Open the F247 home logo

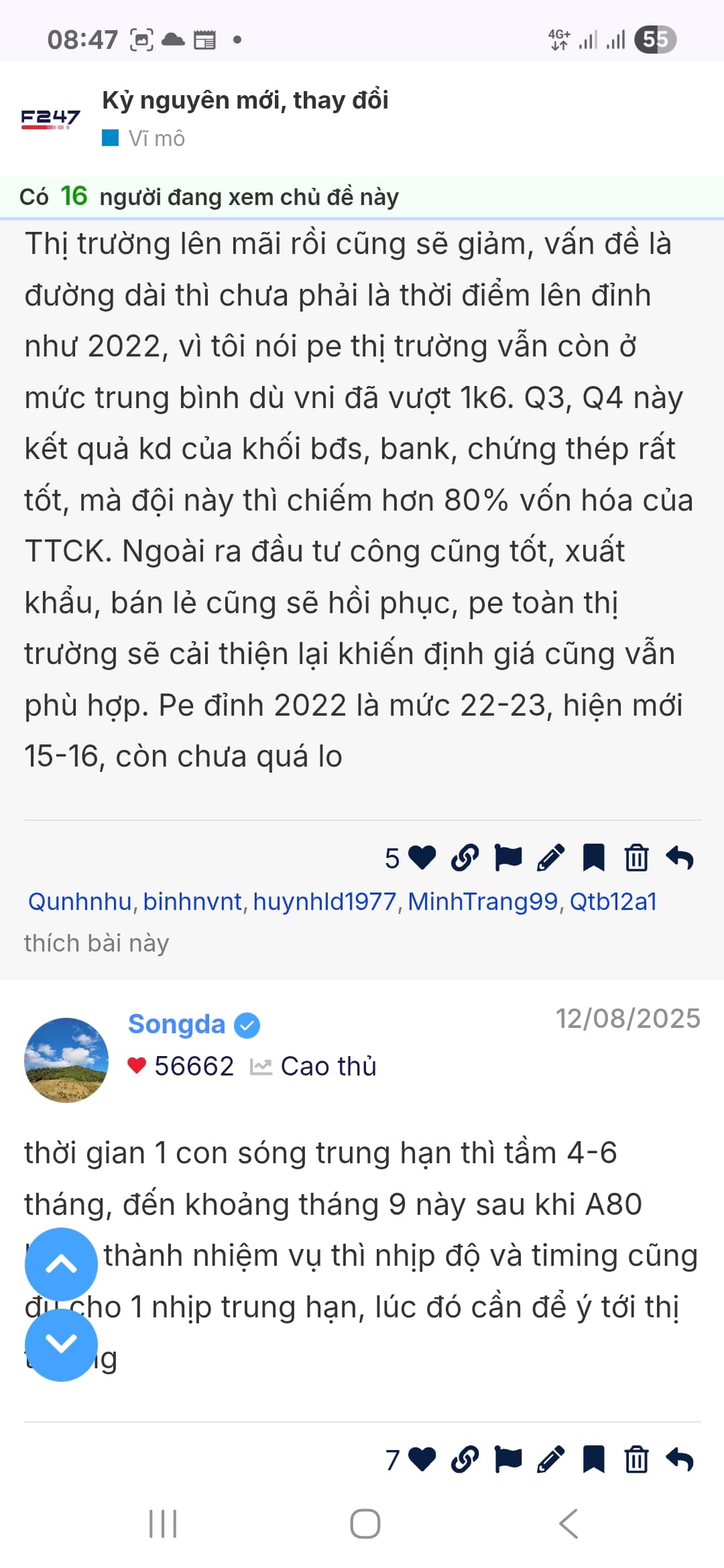[50, 119]
